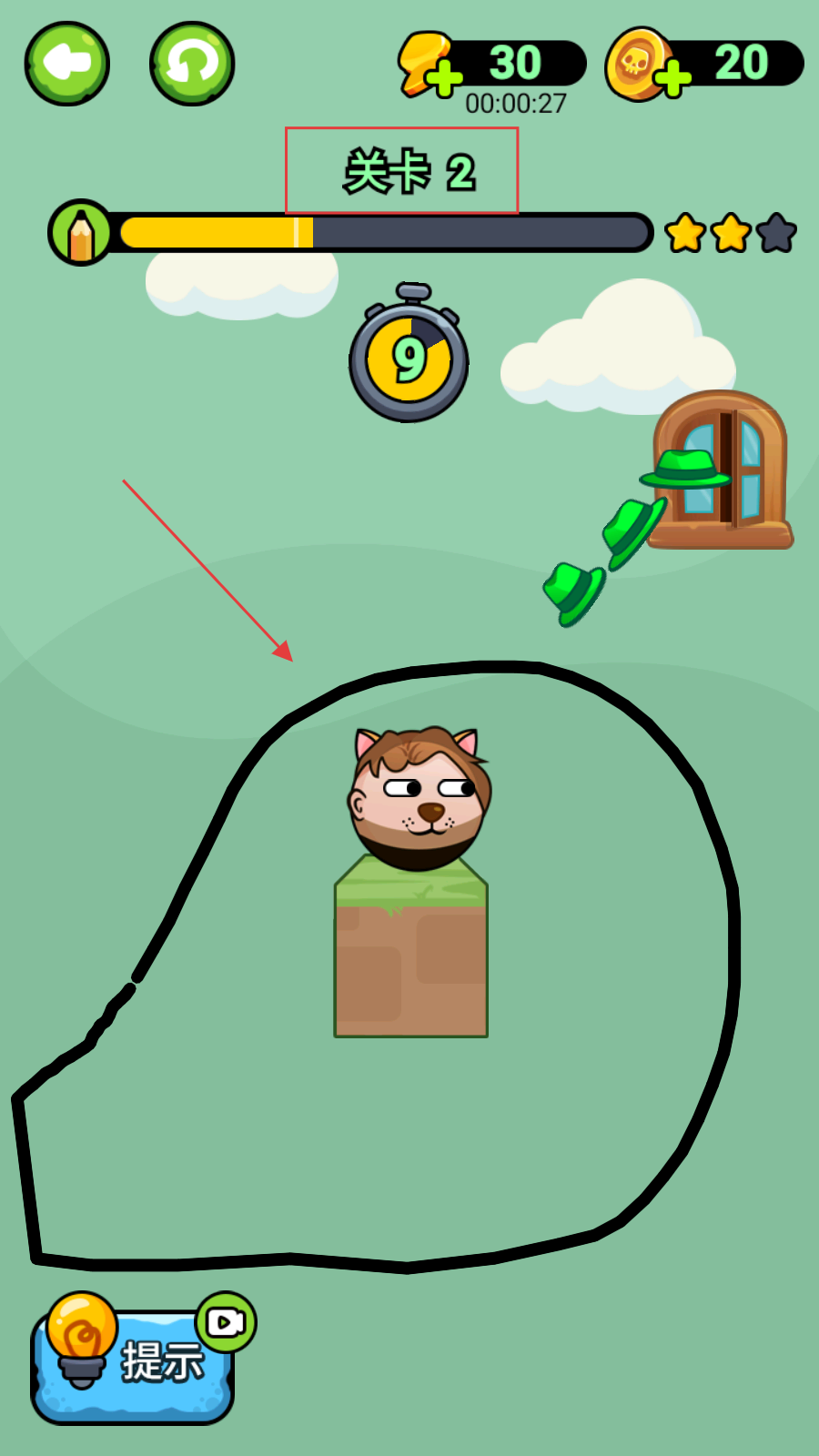The height and width of the screenshot is (1456, 819).
Task: Restart the level with the retry button
Action: coord(192,64)
